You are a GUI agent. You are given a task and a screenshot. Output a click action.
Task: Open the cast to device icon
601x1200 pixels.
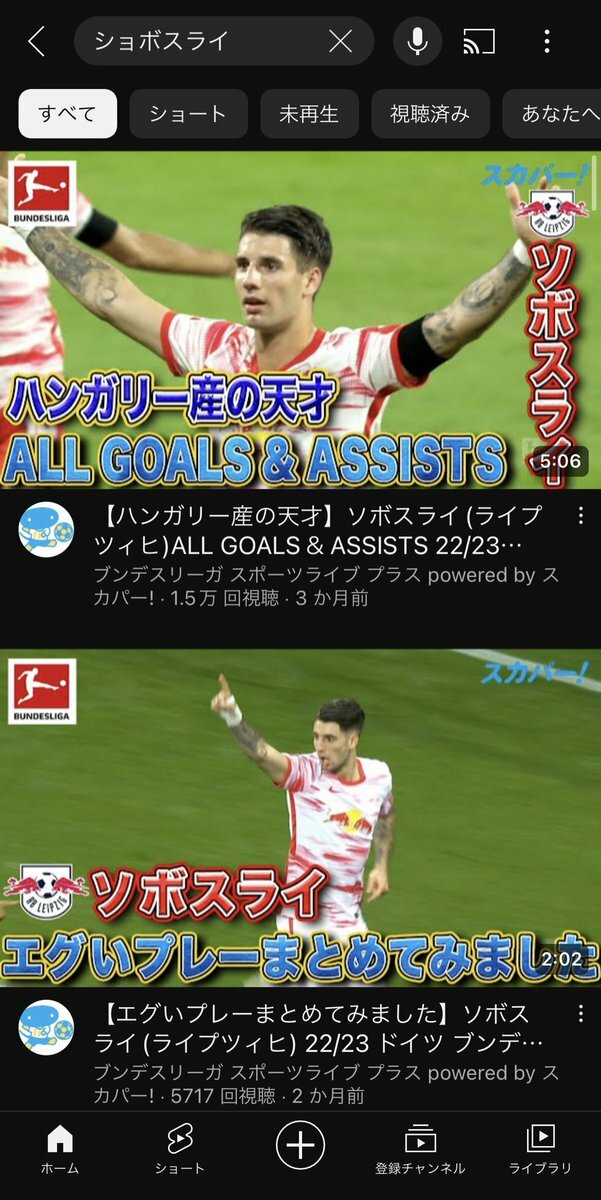click(479, 41)
